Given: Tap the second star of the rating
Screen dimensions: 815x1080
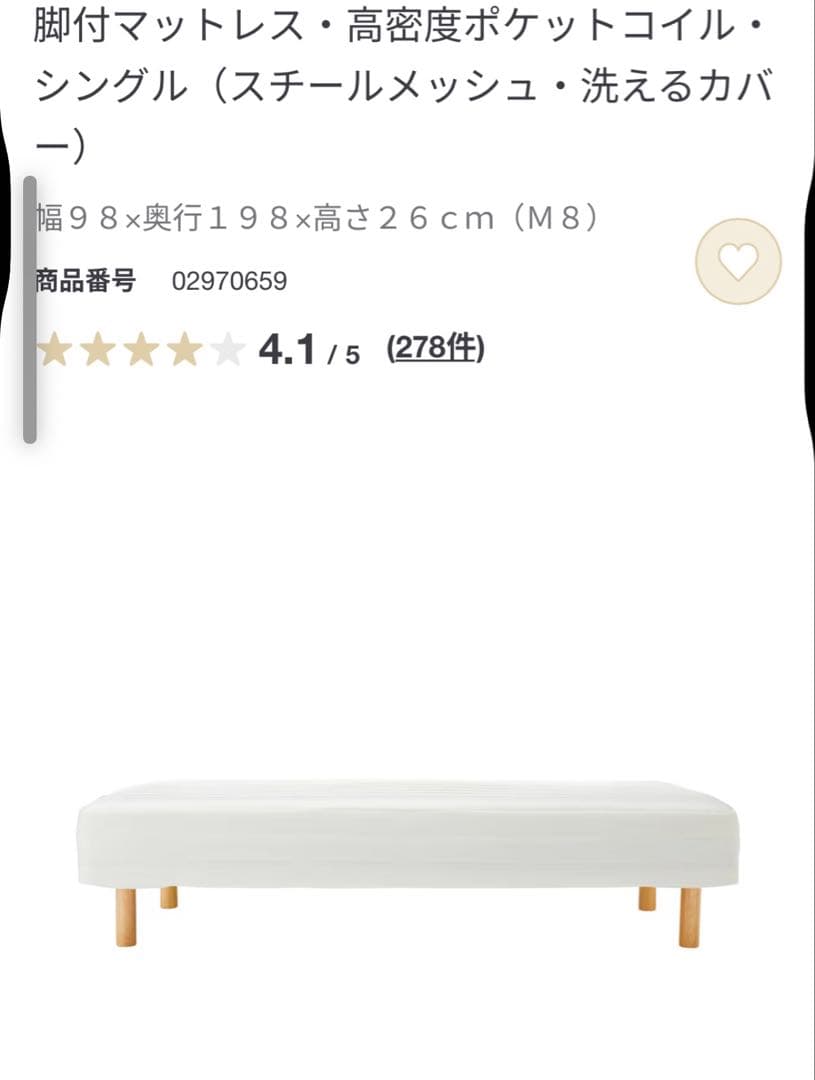Looking at the screenshot, I should 99,350.
